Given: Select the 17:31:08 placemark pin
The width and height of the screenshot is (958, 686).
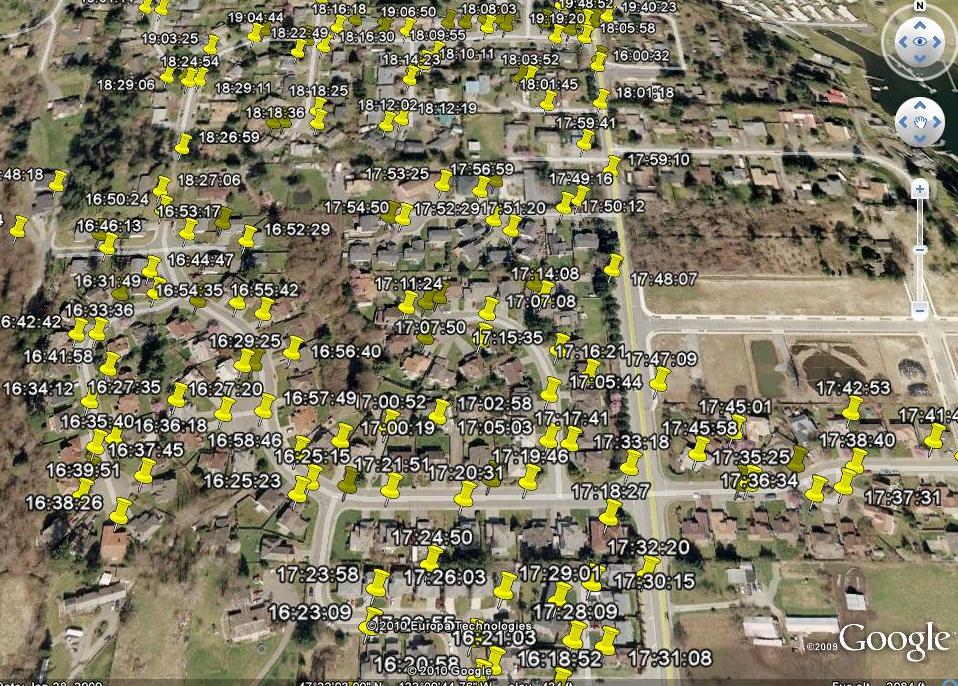Looking at the screenshot, I should pyautogui.click(x=607, y=640).
